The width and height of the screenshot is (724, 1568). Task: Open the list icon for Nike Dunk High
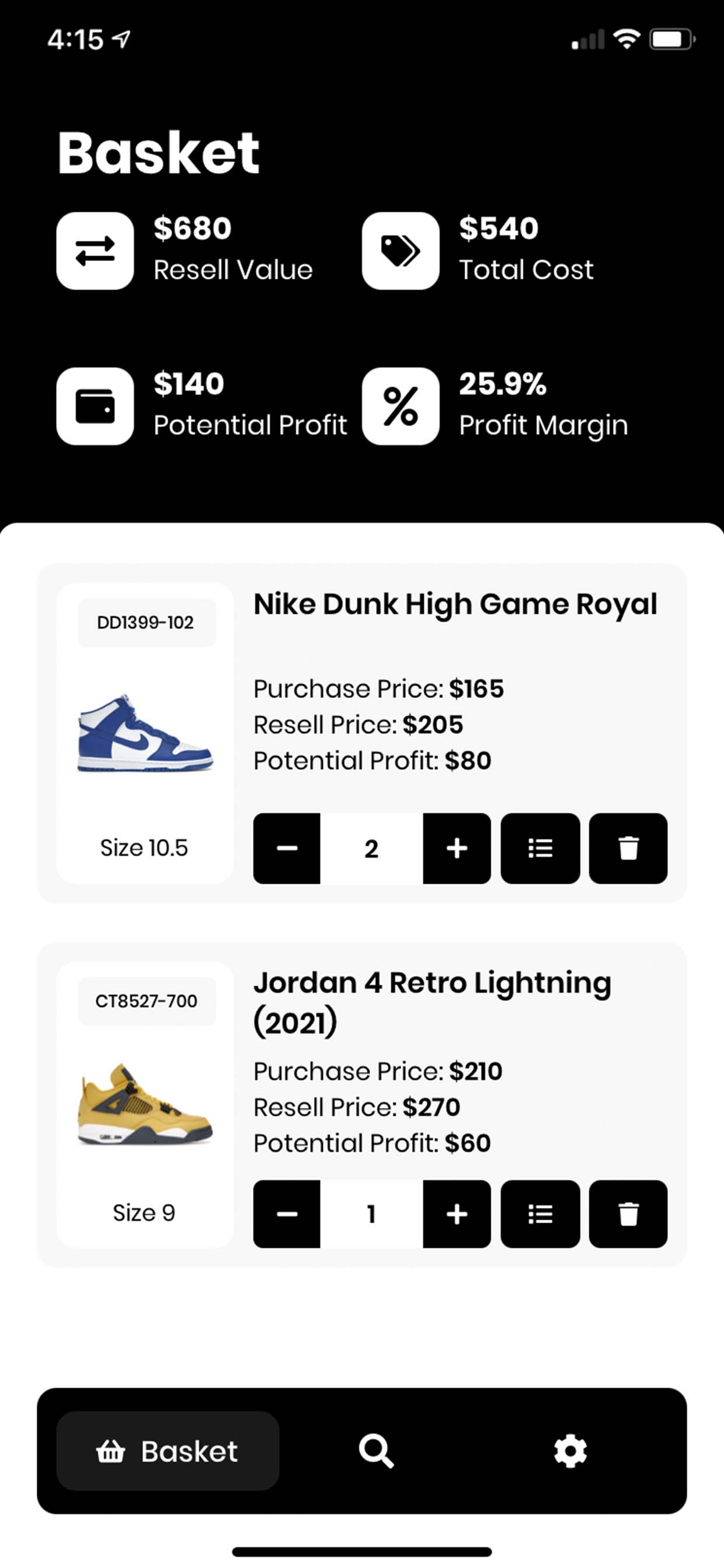pyautogui.click(x=540, y=848)
